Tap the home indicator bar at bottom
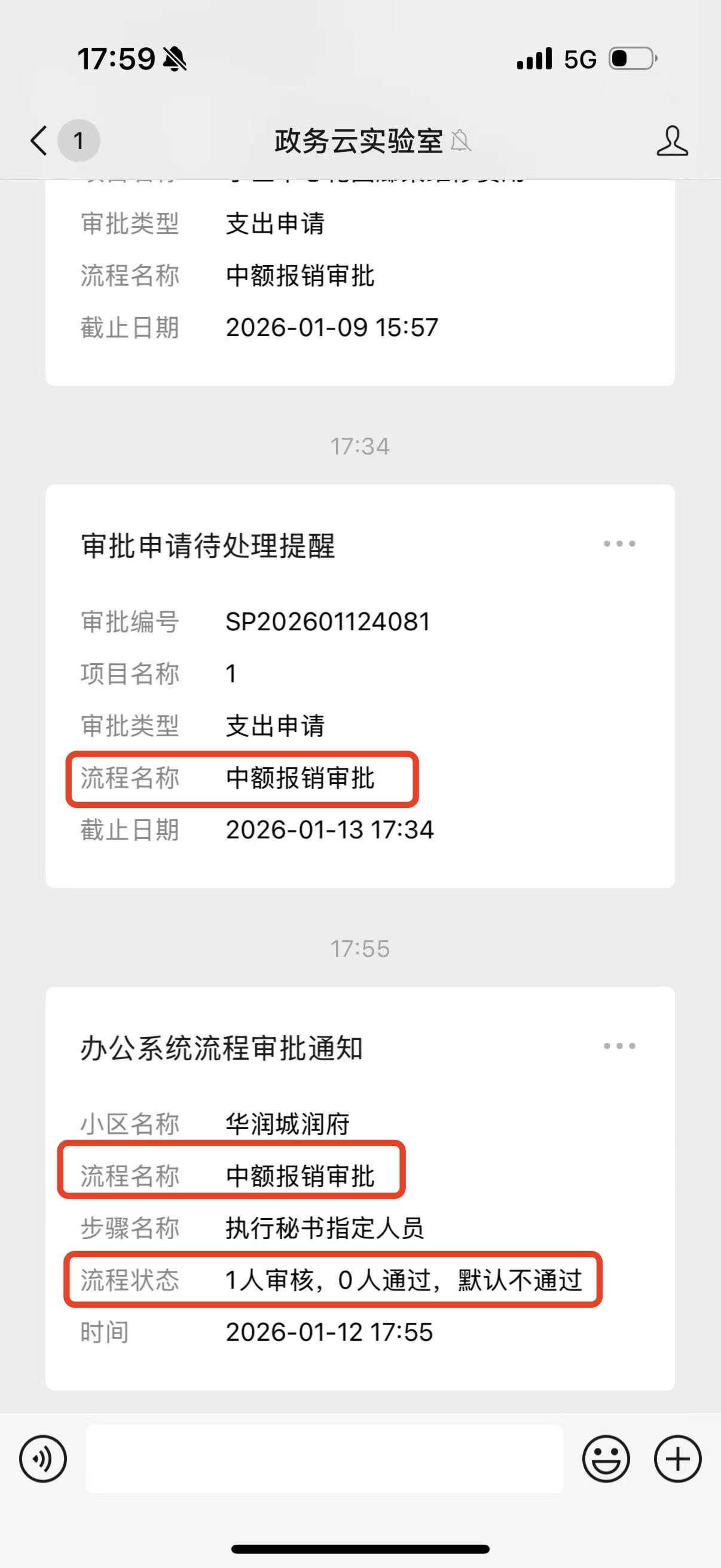Screen dimensions: 721x1568 click(360, 1550)
